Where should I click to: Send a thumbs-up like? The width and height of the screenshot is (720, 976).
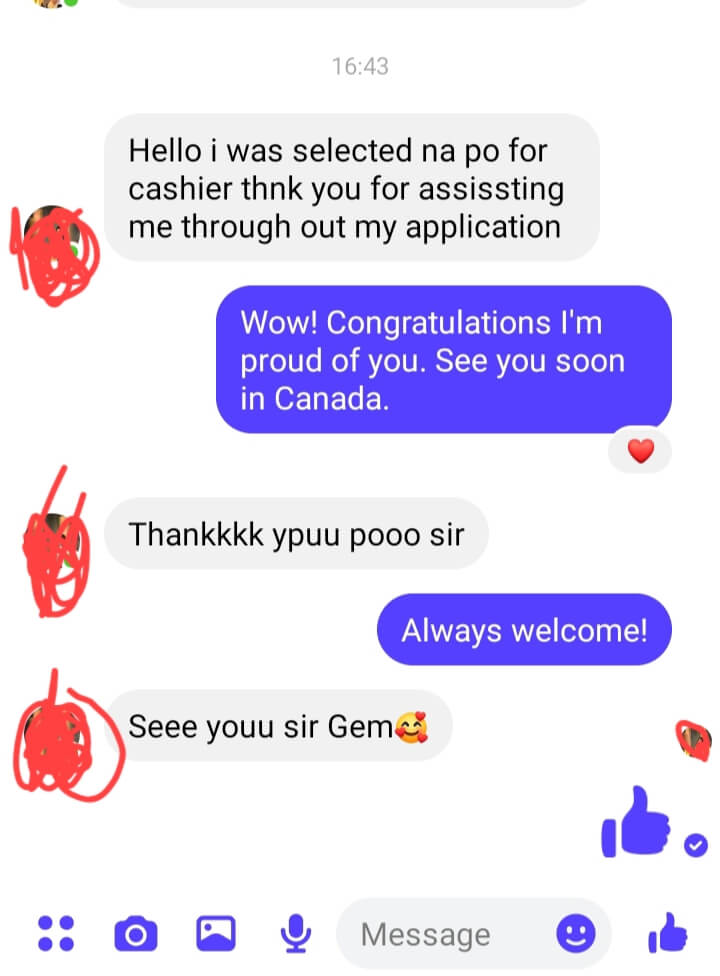click(668, 934)
